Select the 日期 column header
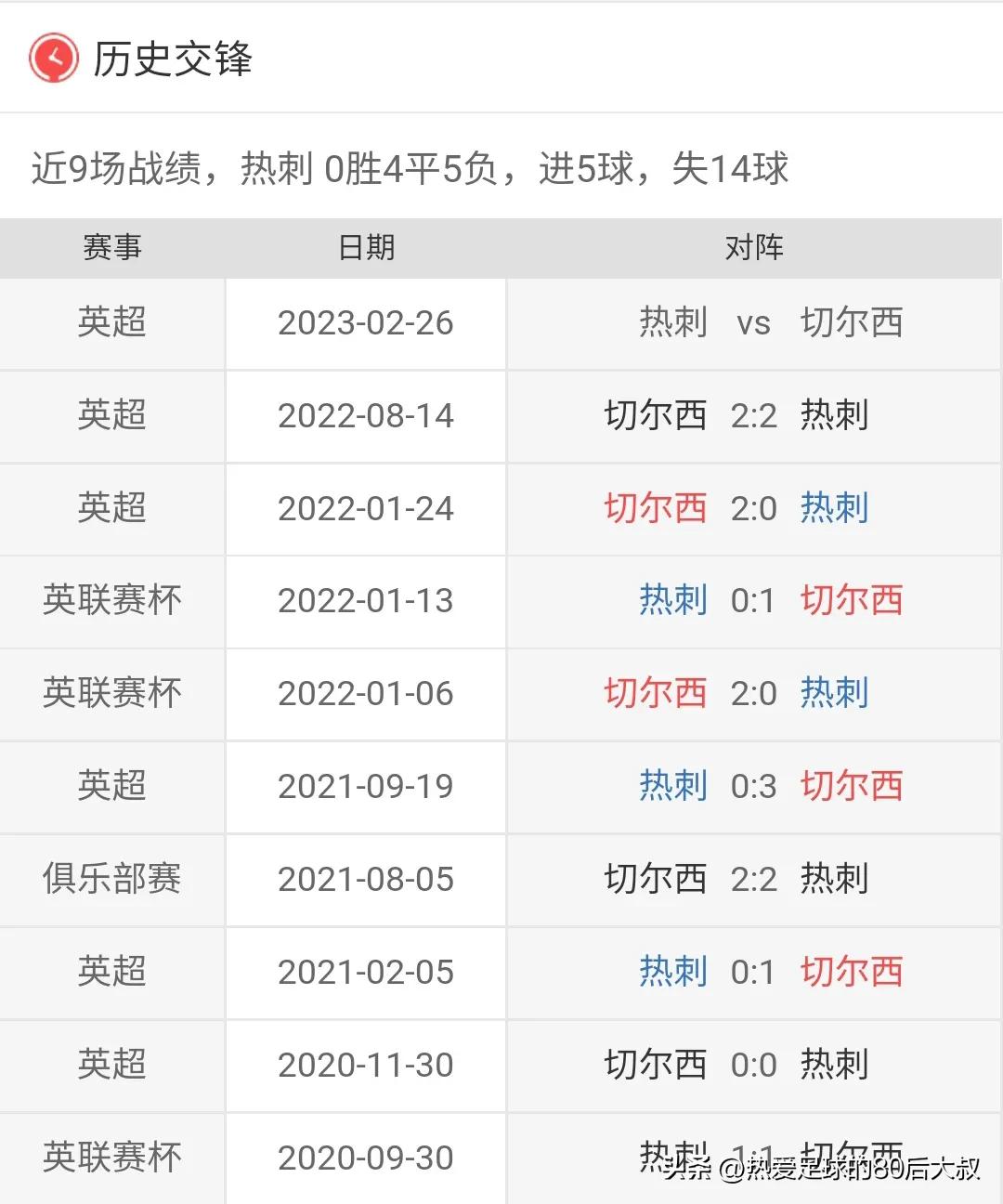1003x1204 pixels. [x=366, y=248]
